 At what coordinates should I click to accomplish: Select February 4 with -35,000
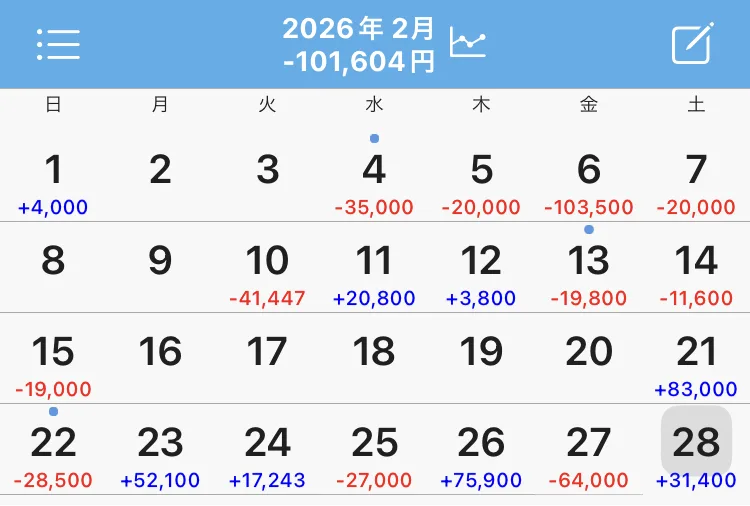click(x=374, y=178)
